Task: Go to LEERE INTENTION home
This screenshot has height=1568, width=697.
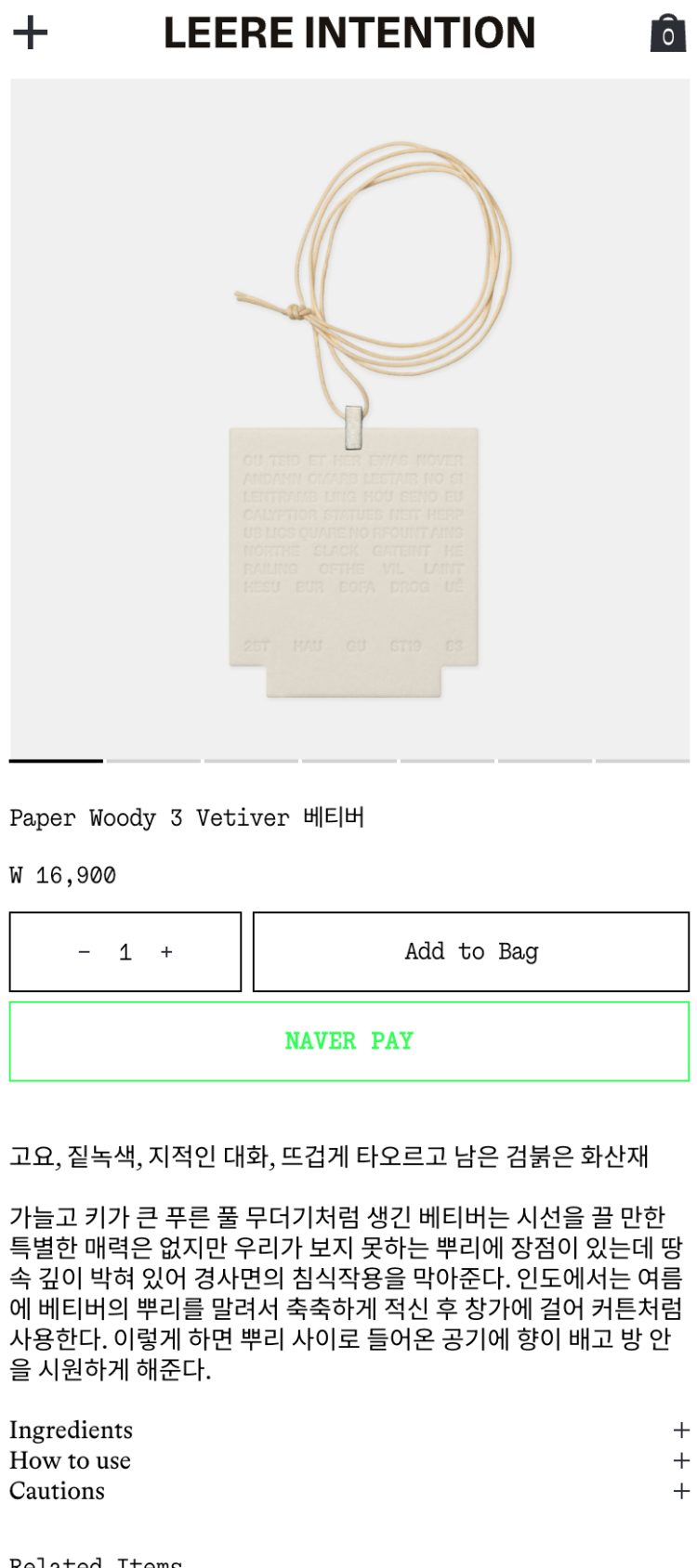Action: [x=348, y=33]
